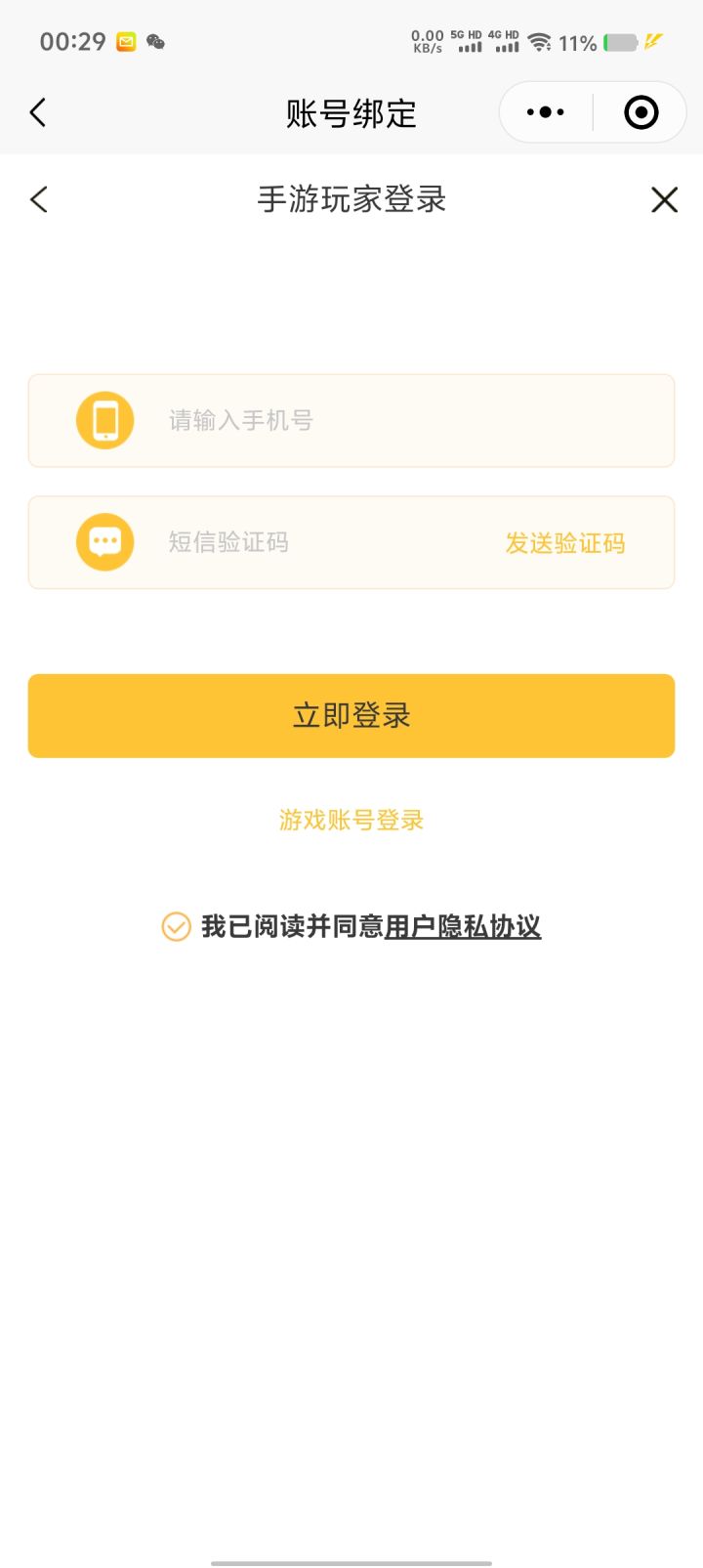Tap the battery level indicator
Image resolution: width=703 pixels, height=1568 pixels.
tap(622, 42)
